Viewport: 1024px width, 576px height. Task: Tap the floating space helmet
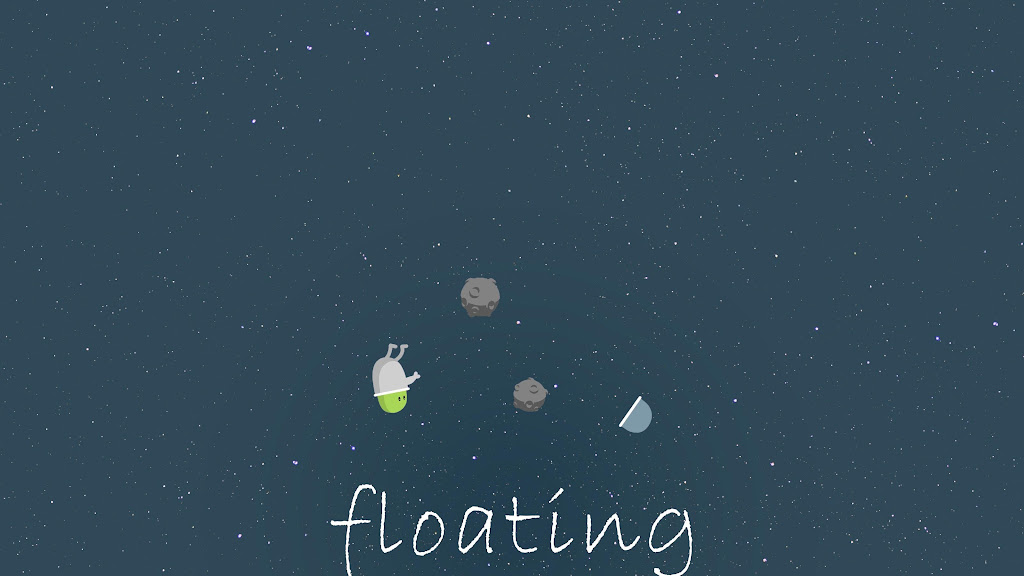point(637,415)
